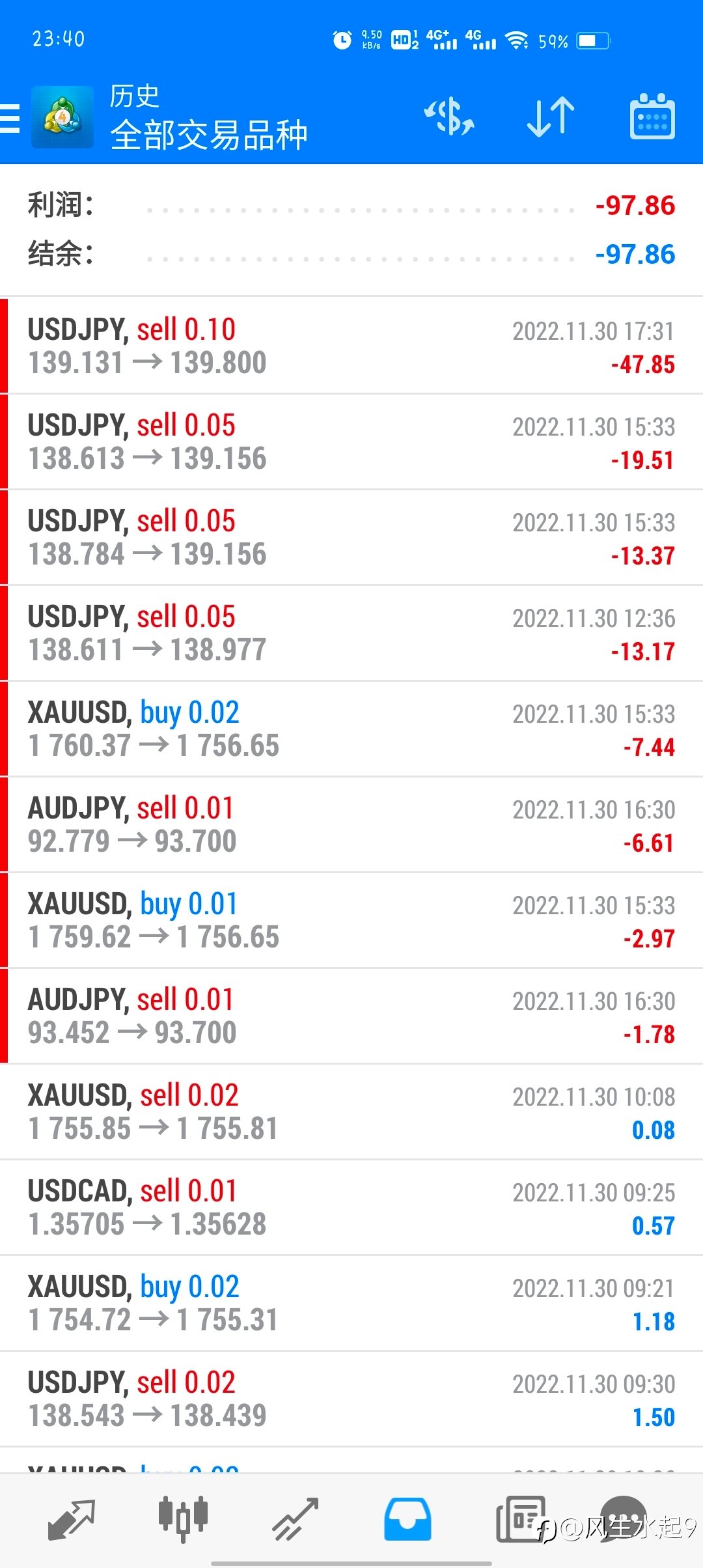Open the XAUUSD buy 0.01 trade from 1759.62

click(351, 920)
